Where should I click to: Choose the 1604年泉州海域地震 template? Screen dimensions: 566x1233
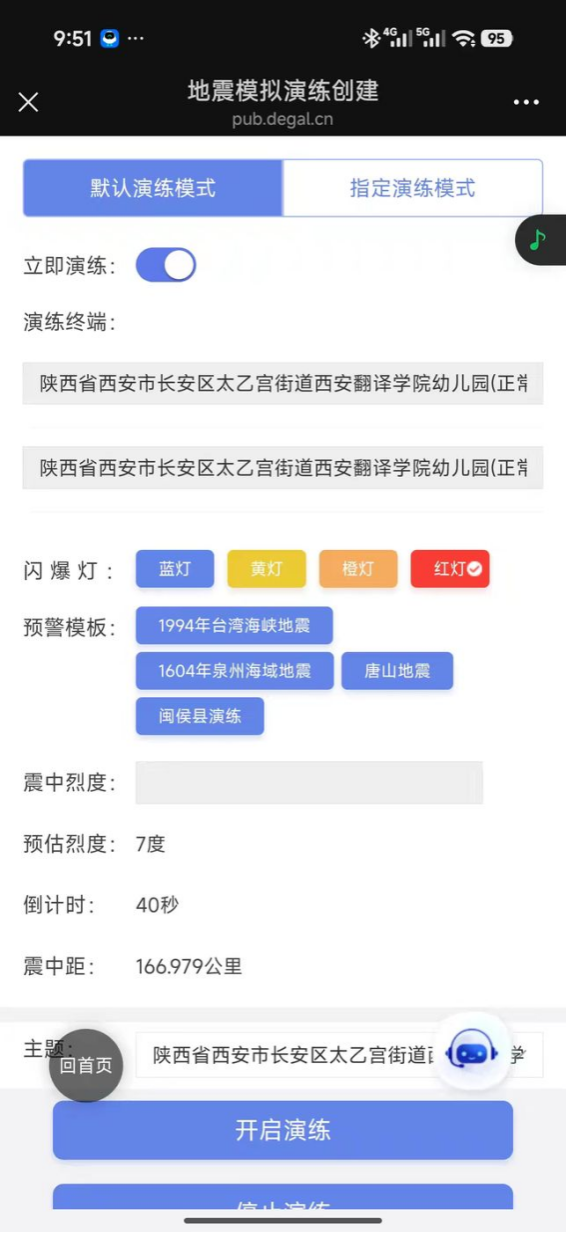click(234, 671)
